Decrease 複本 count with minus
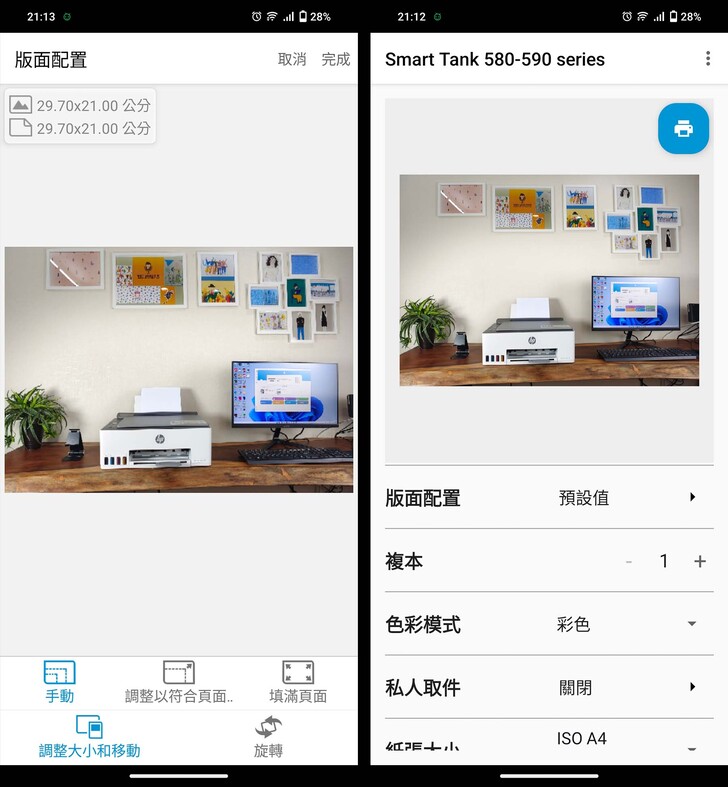This screenshot has height=787, width=728. [x=629, y=561]
